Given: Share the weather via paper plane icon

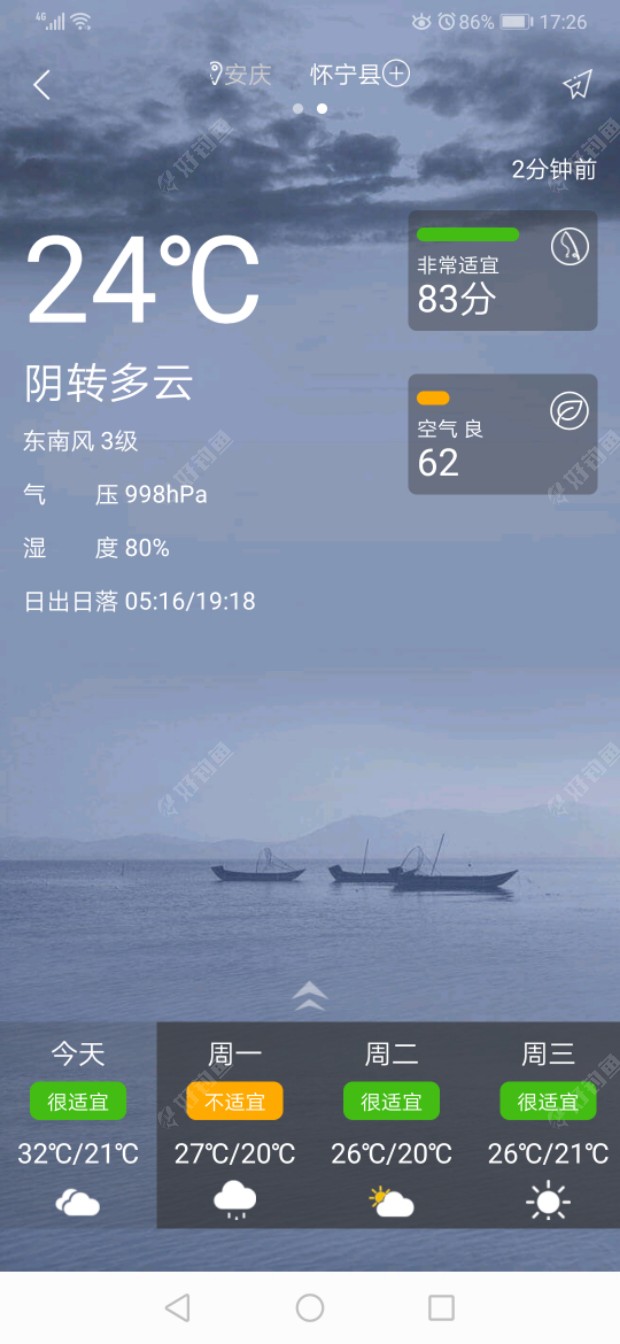Looking at the screenshot, I should tap(578, 85).
